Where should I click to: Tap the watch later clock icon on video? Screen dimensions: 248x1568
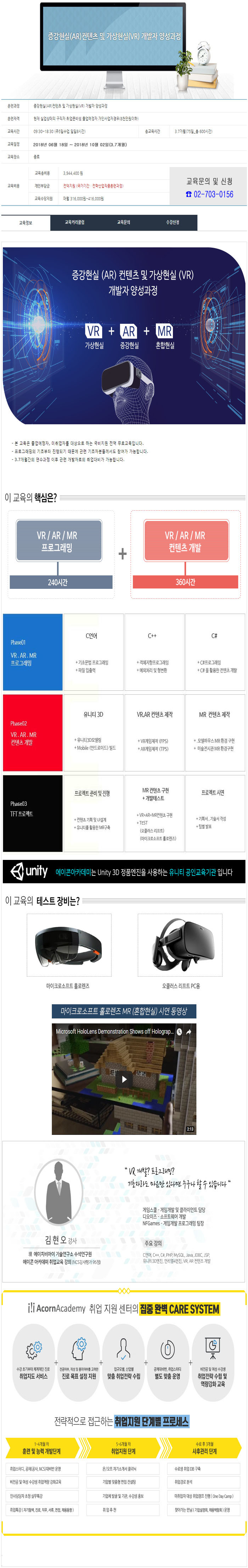click(x=179, y=1031)
